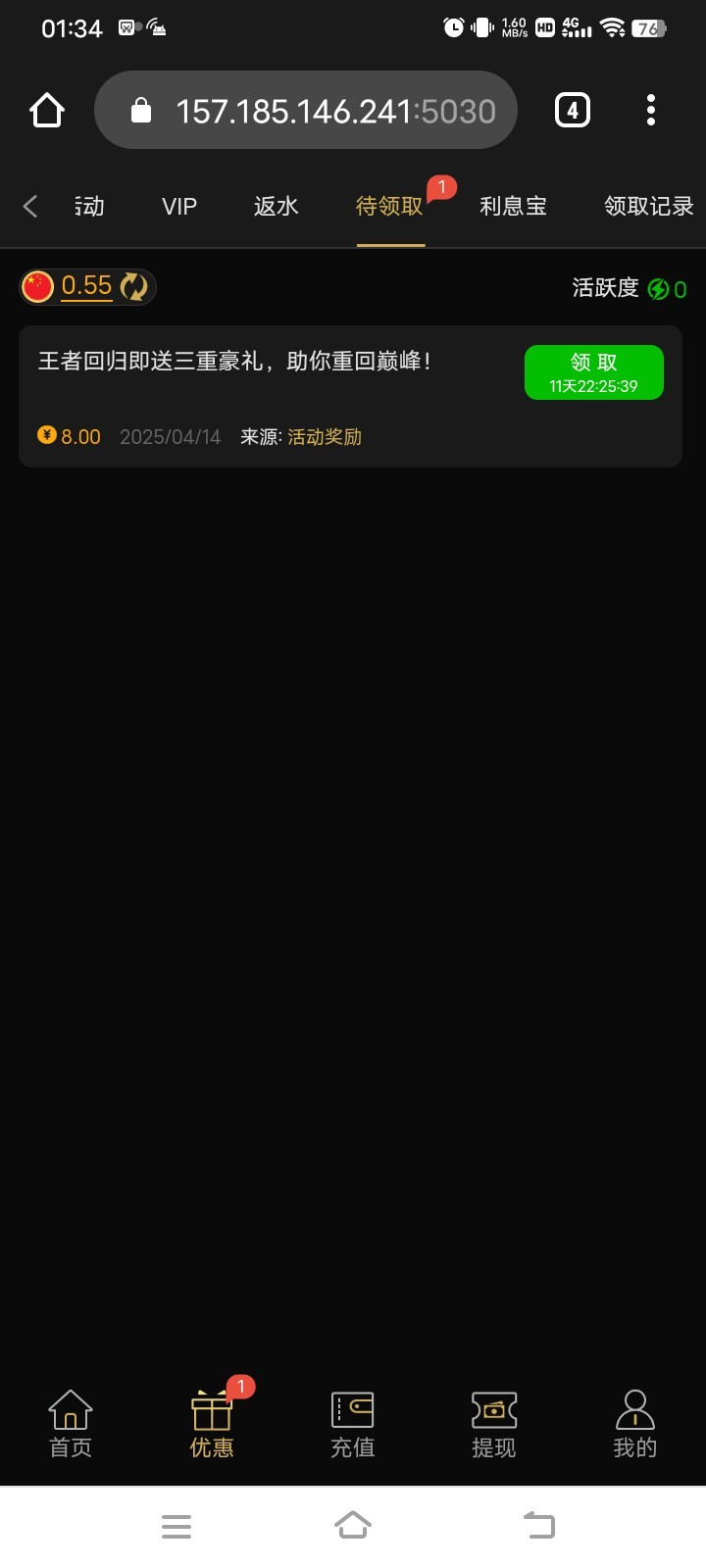The height and width of the screenshot is (1568, 706).
Task: Go to the 首页 tab
Action: [71, 1424]
